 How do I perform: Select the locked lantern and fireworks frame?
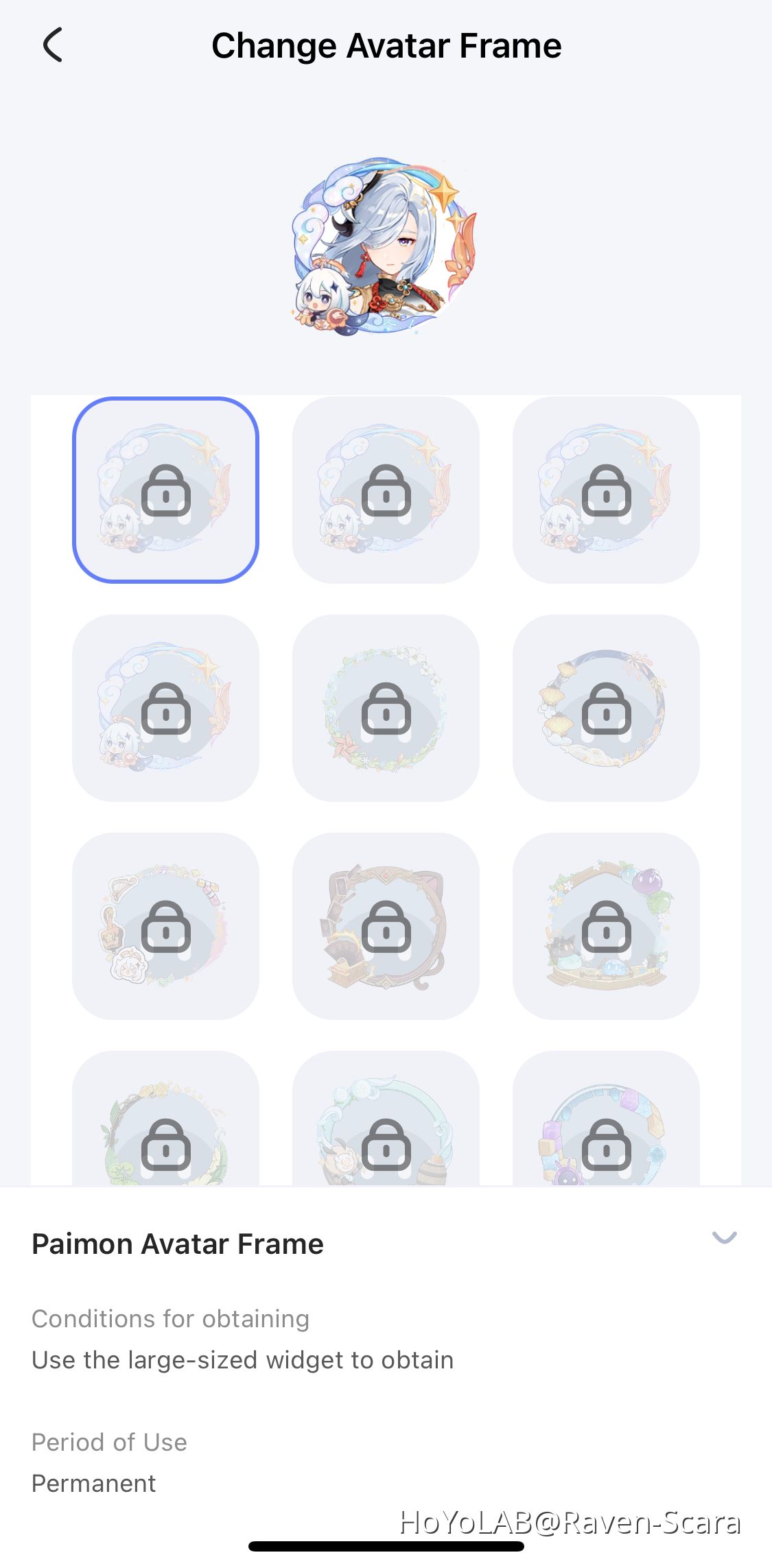(x=606, y=708)
